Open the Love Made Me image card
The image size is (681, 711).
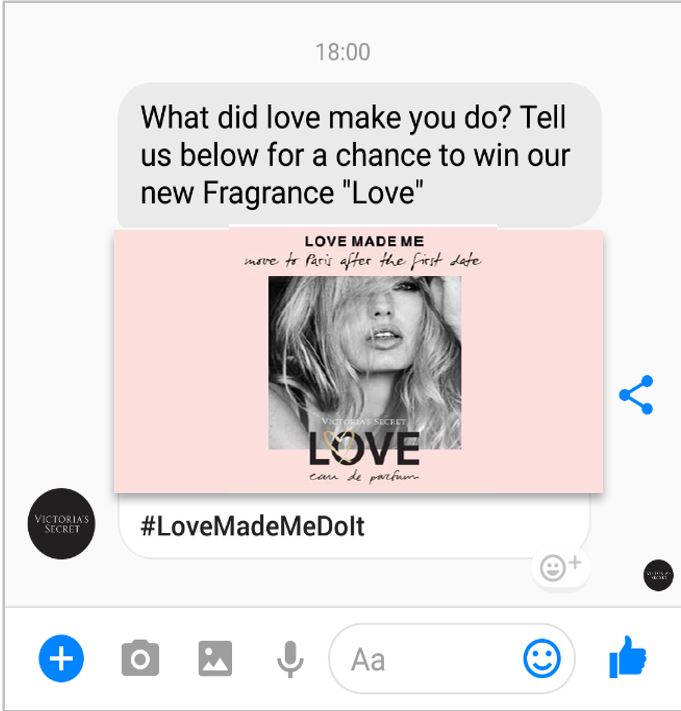(x=358, y=361)
